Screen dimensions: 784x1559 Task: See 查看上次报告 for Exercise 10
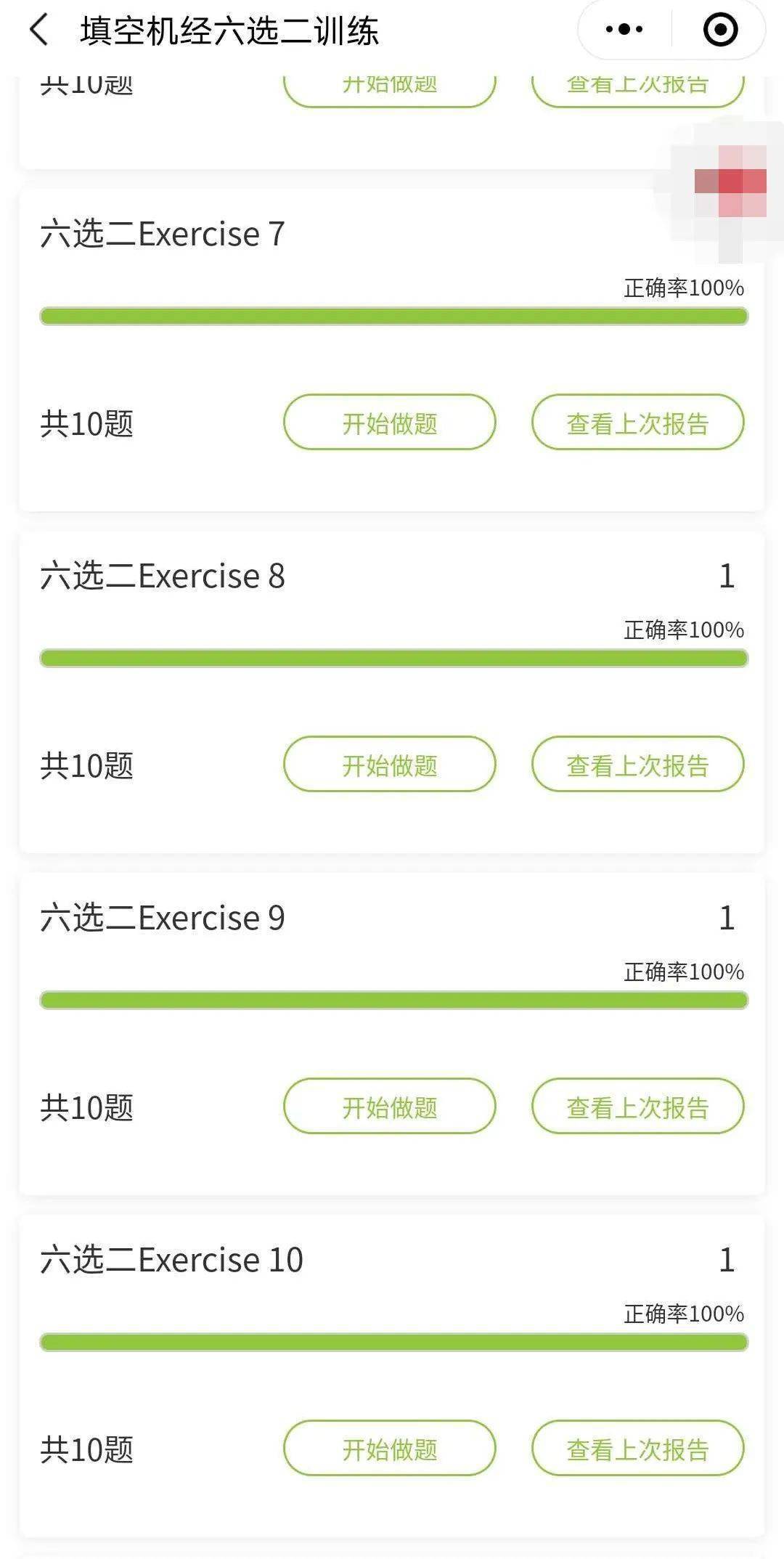tap(637, 1449)
